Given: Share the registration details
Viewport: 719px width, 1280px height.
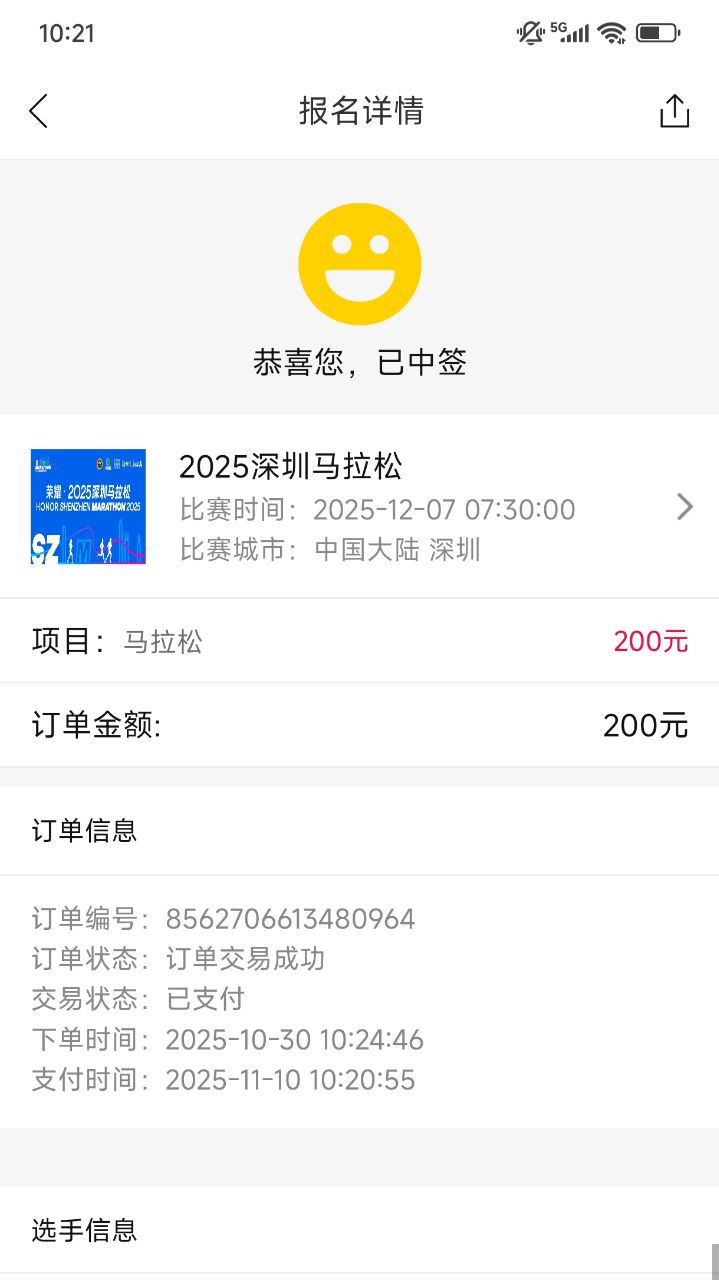Looking at the screenshot, I should click(x=675, y=111).
